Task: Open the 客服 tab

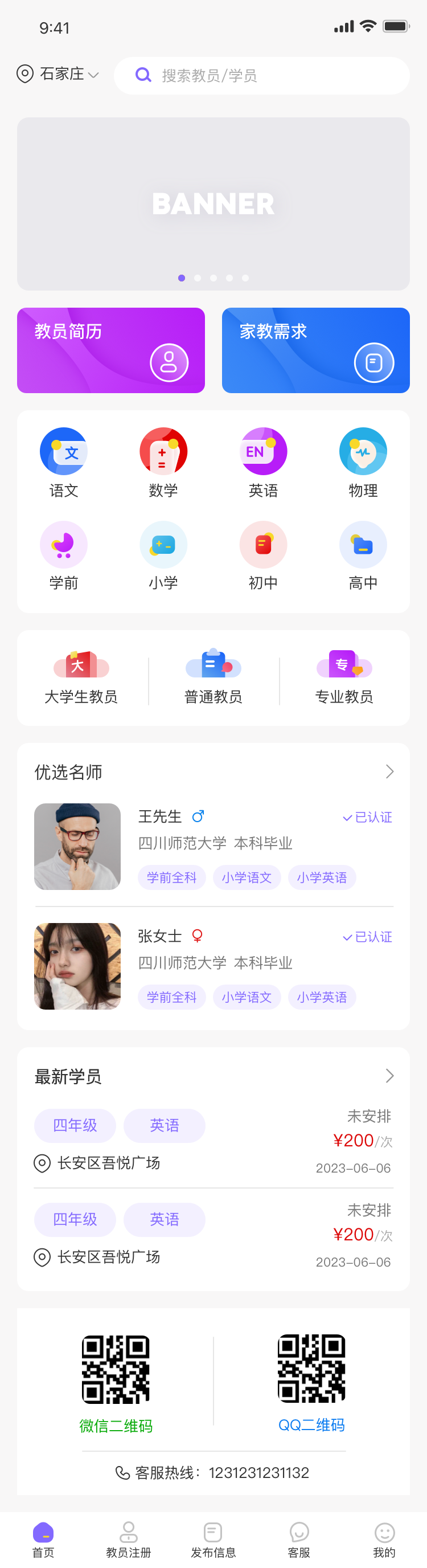Action: click(299, 1538)
